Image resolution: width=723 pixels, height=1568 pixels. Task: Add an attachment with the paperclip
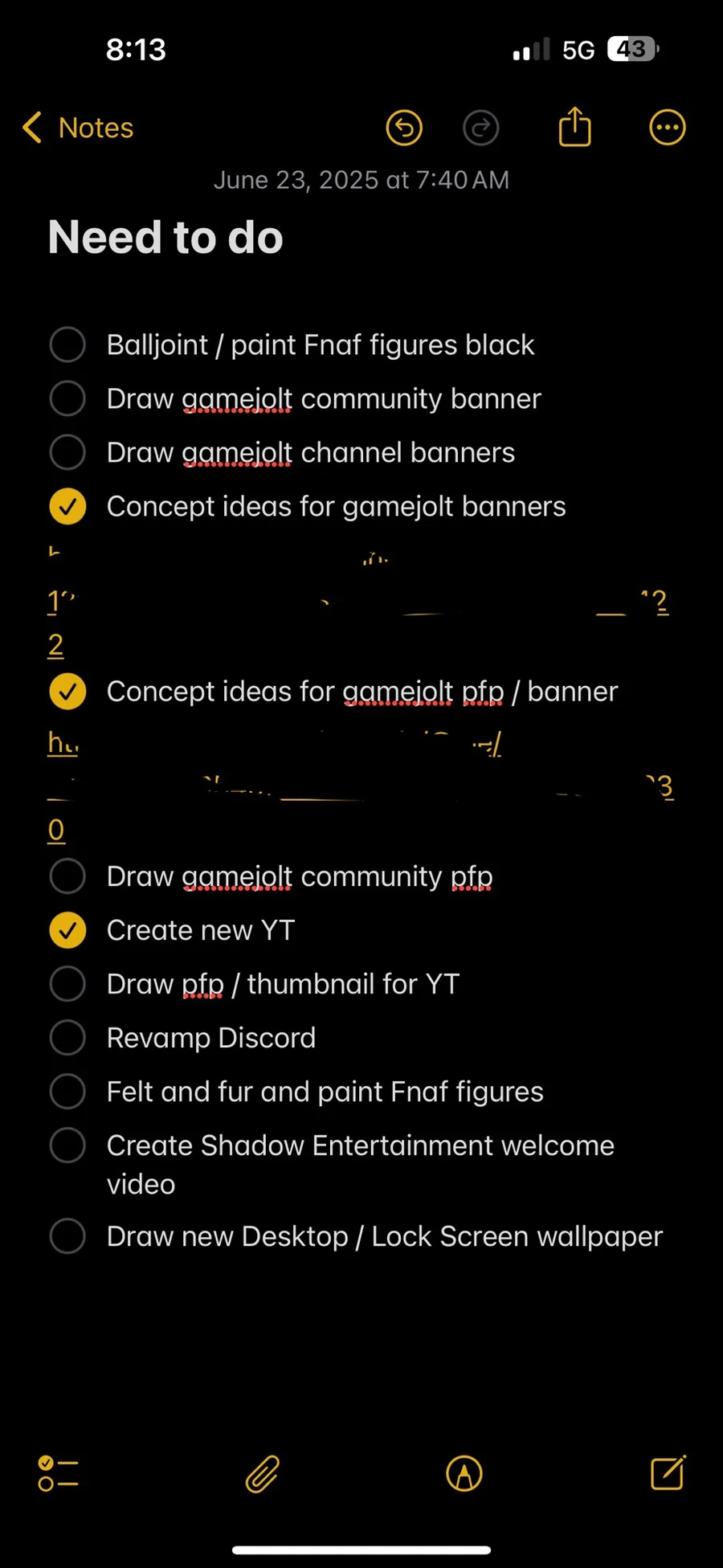point(262,1474)
